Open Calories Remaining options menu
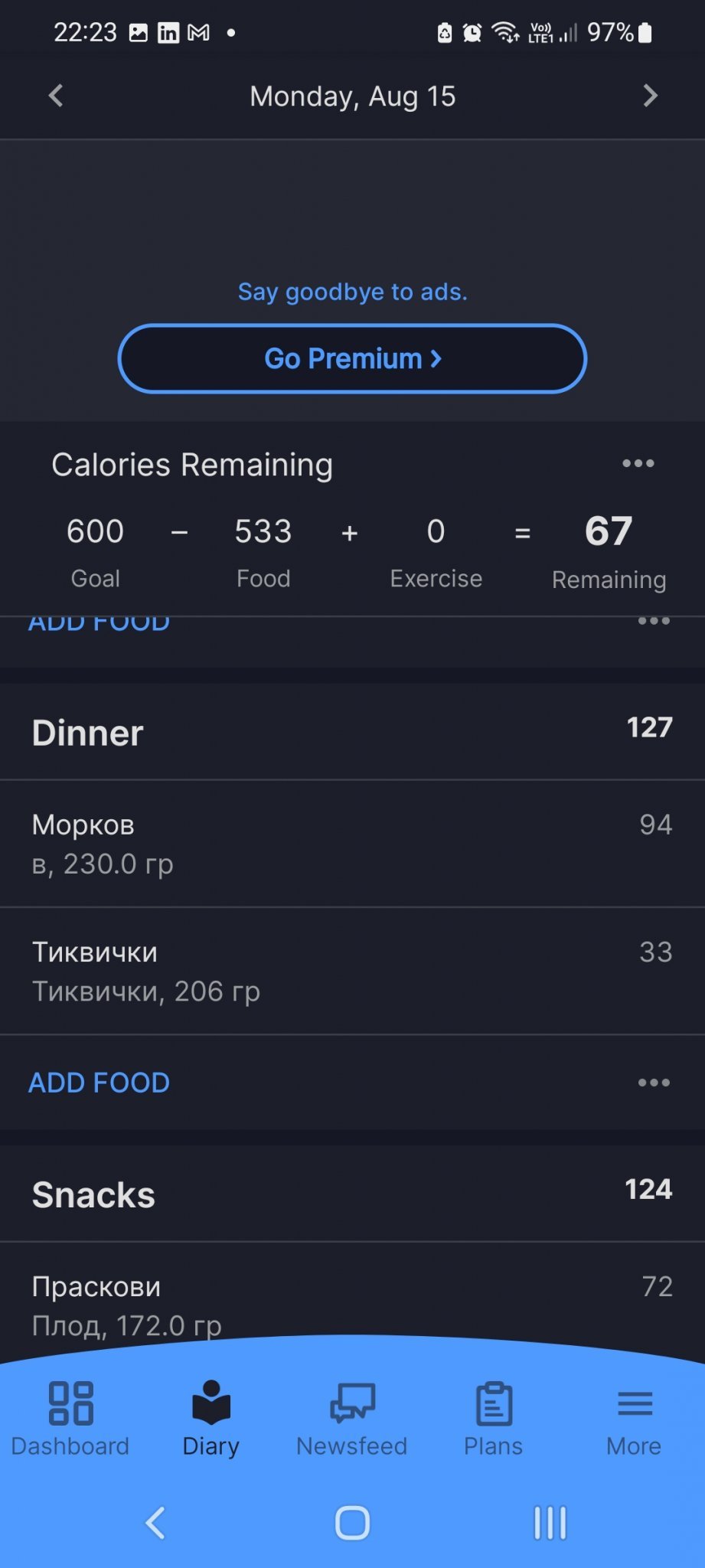 pyautogui.click(x=638, y=463)
